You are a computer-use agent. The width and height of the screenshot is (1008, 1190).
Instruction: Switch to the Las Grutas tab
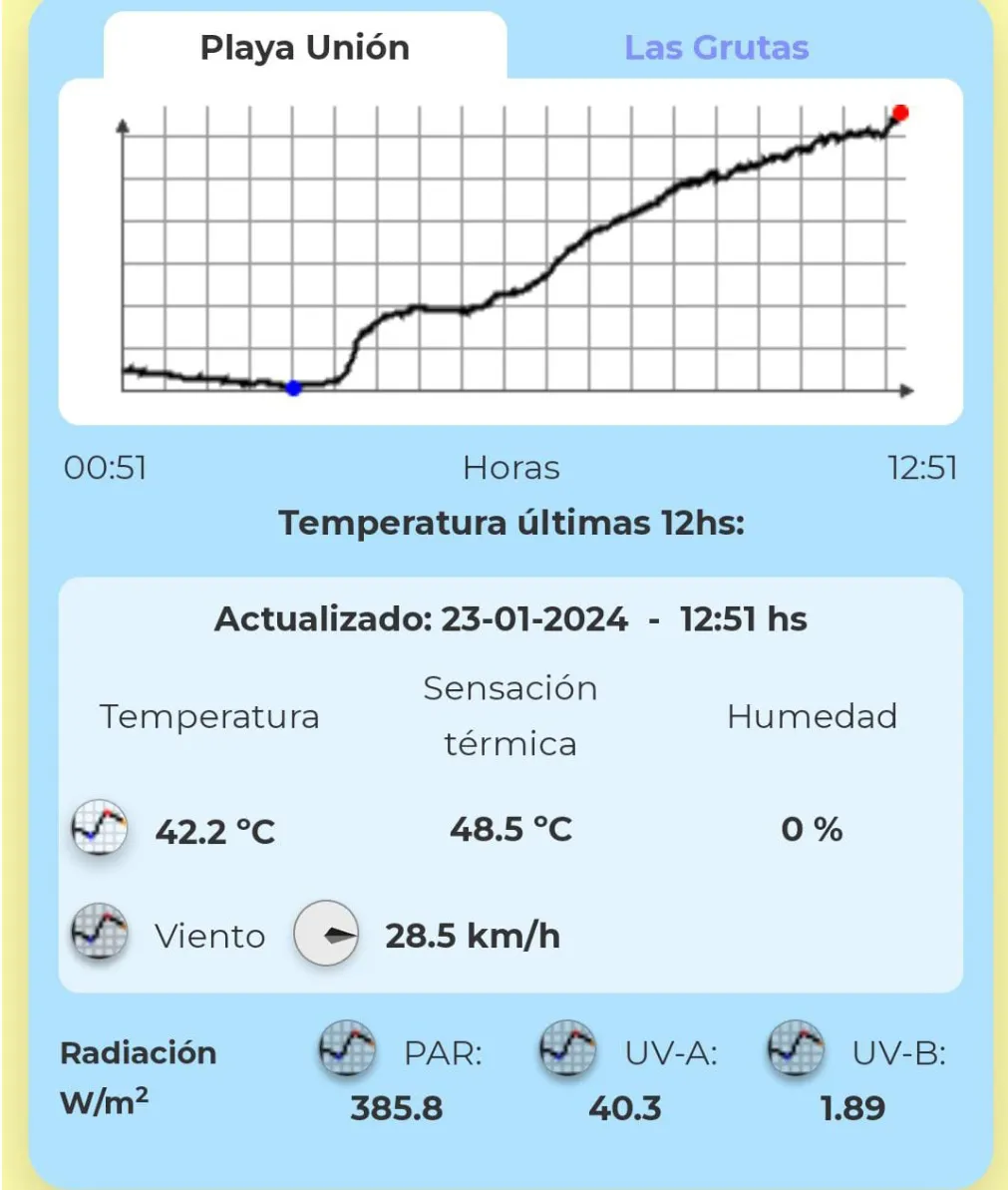point(716,47)
